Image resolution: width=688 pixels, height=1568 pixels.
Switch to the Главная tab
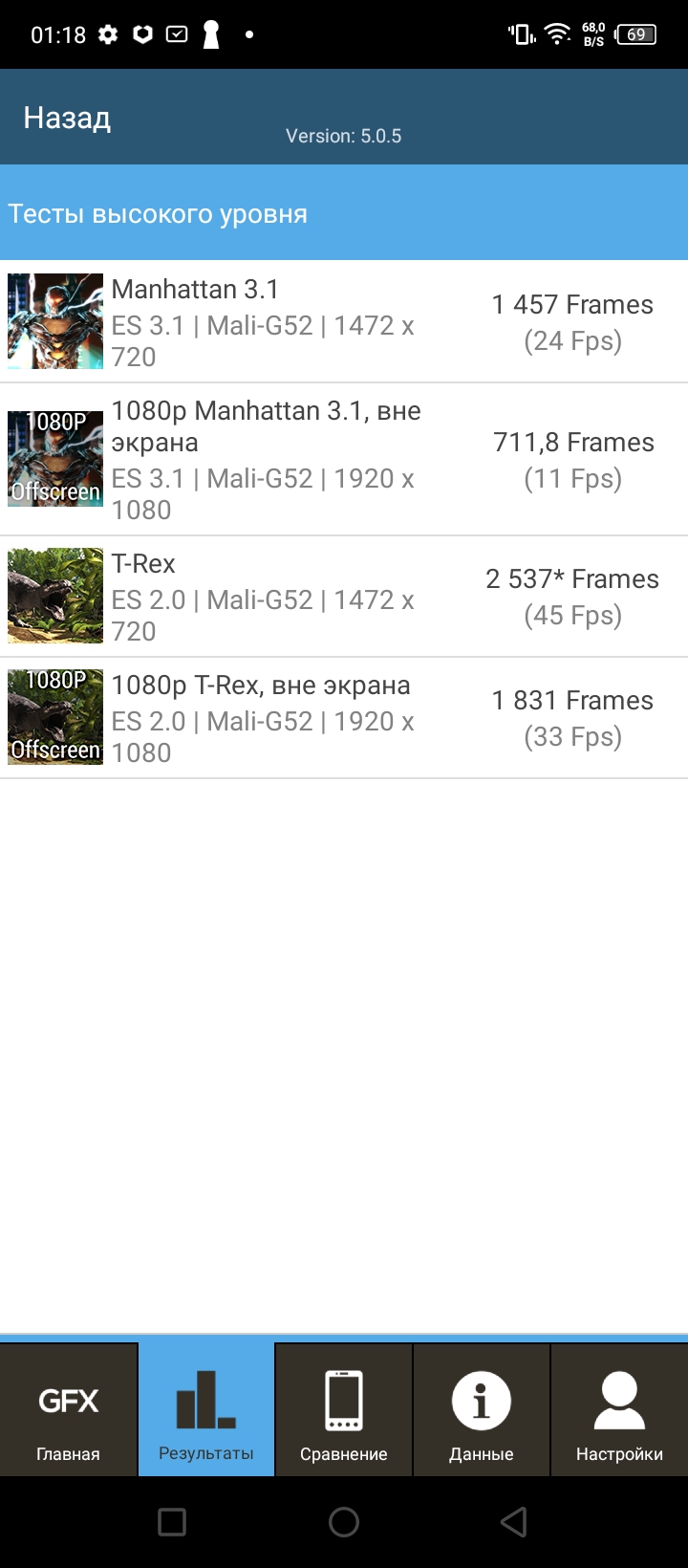69,1410
